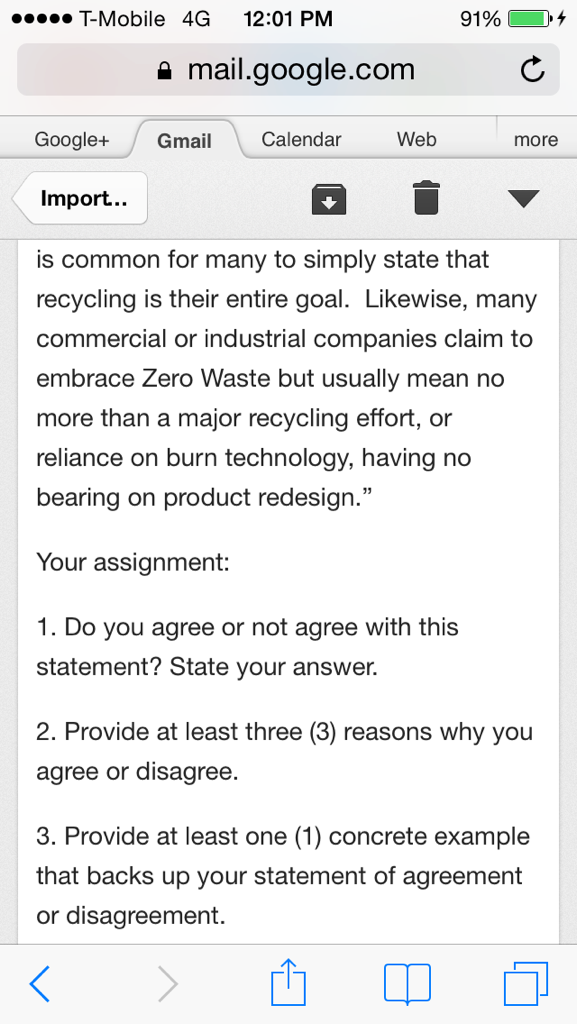Switch to the Google+ tab
577x1024 pixels.
(72, 139)
